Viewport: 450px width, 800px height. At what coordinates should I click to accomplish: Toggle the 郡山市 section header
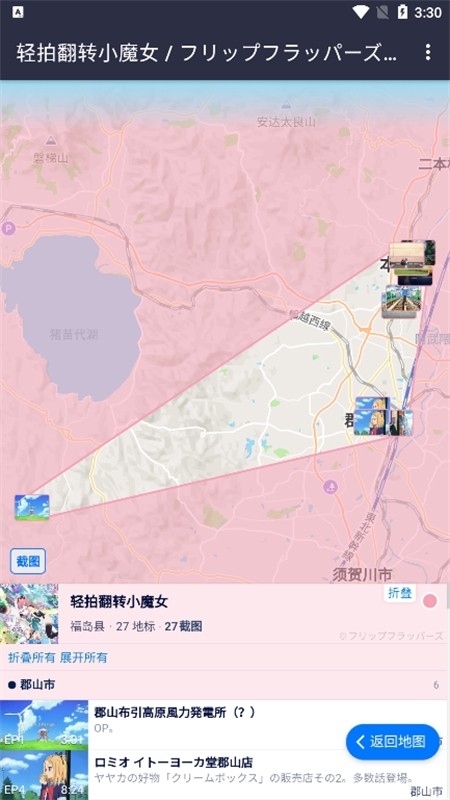point(225,684)
